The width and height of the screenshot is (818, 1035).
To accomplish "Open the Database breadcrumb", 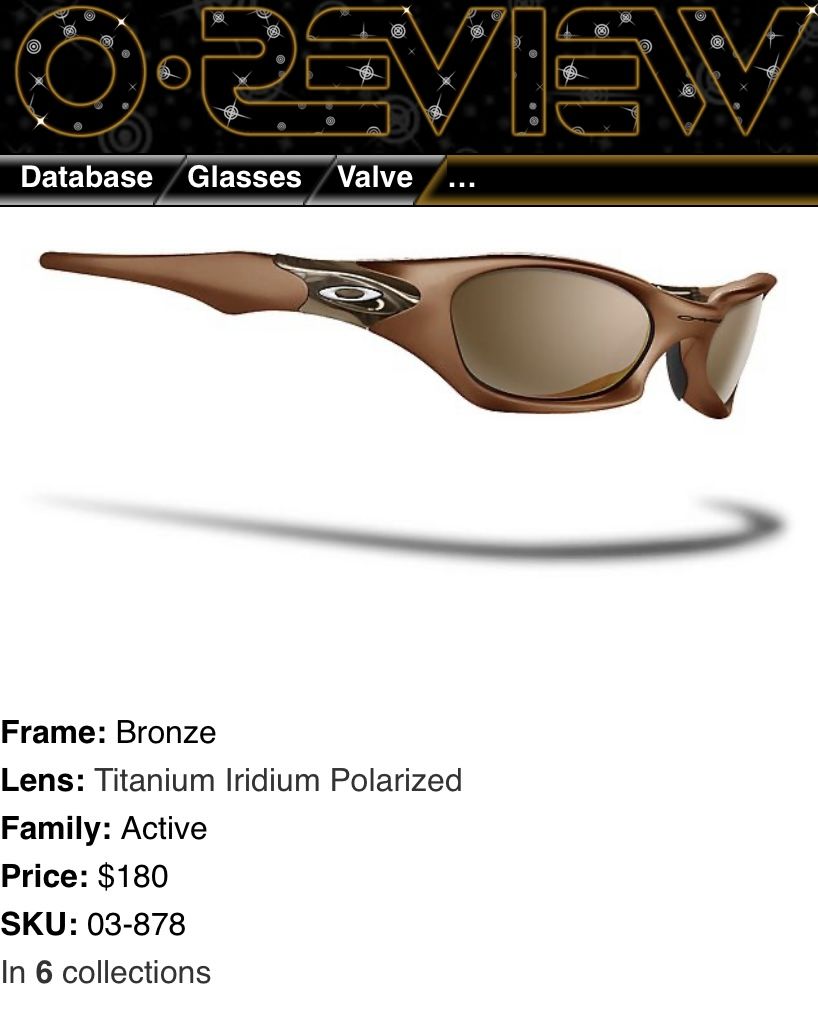I will tap(86, 178).
